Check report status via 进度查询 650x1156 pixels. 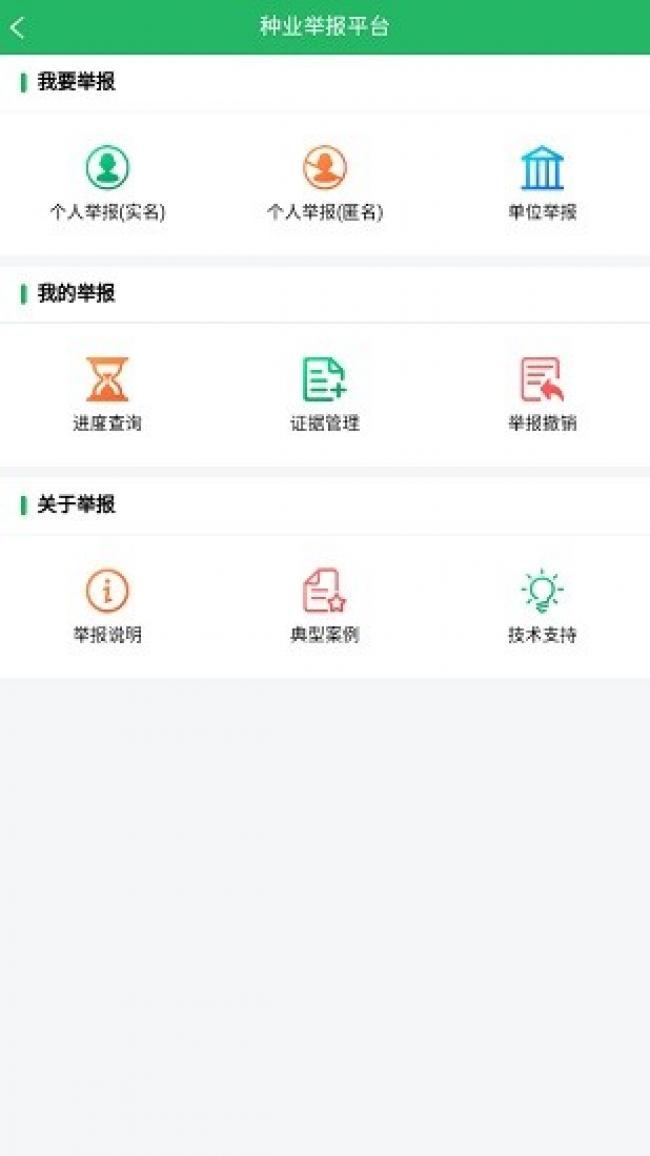[x=108, y=395]
